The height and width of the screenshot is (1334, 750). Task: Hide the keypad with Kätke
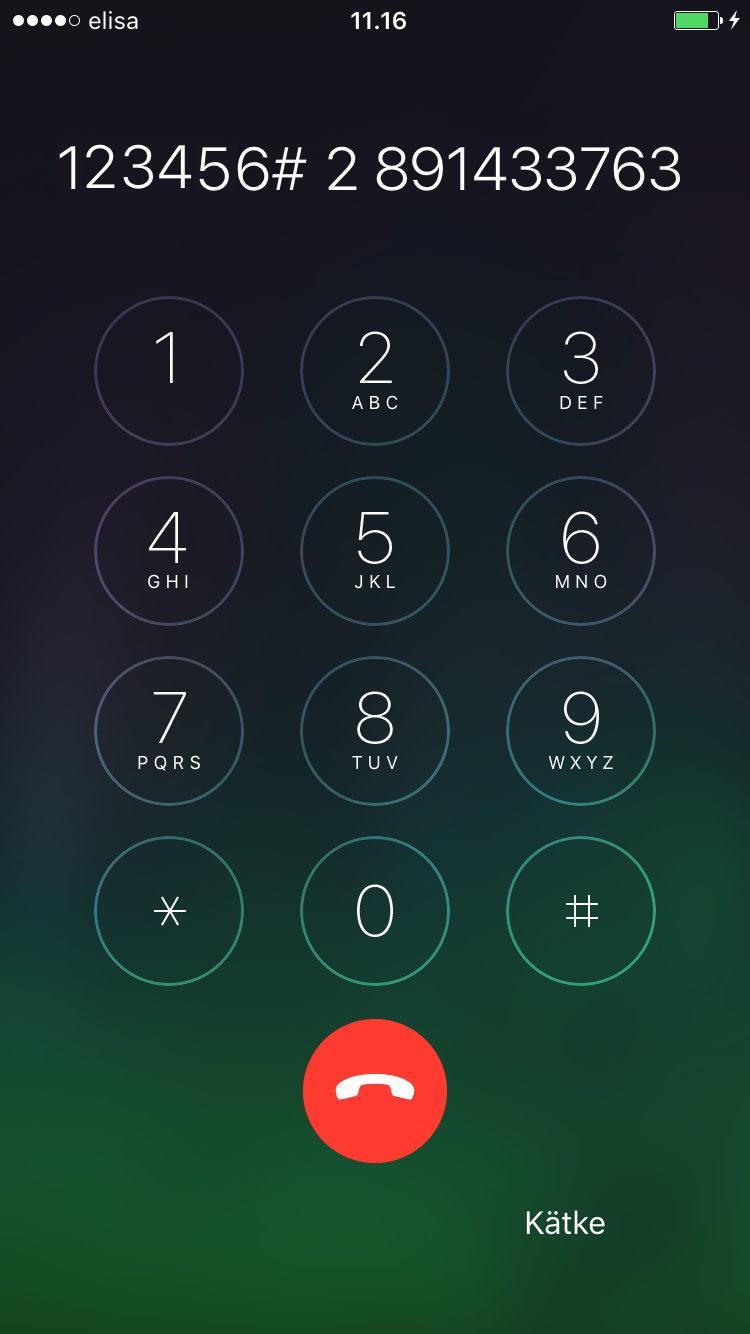coord(565,1223)
